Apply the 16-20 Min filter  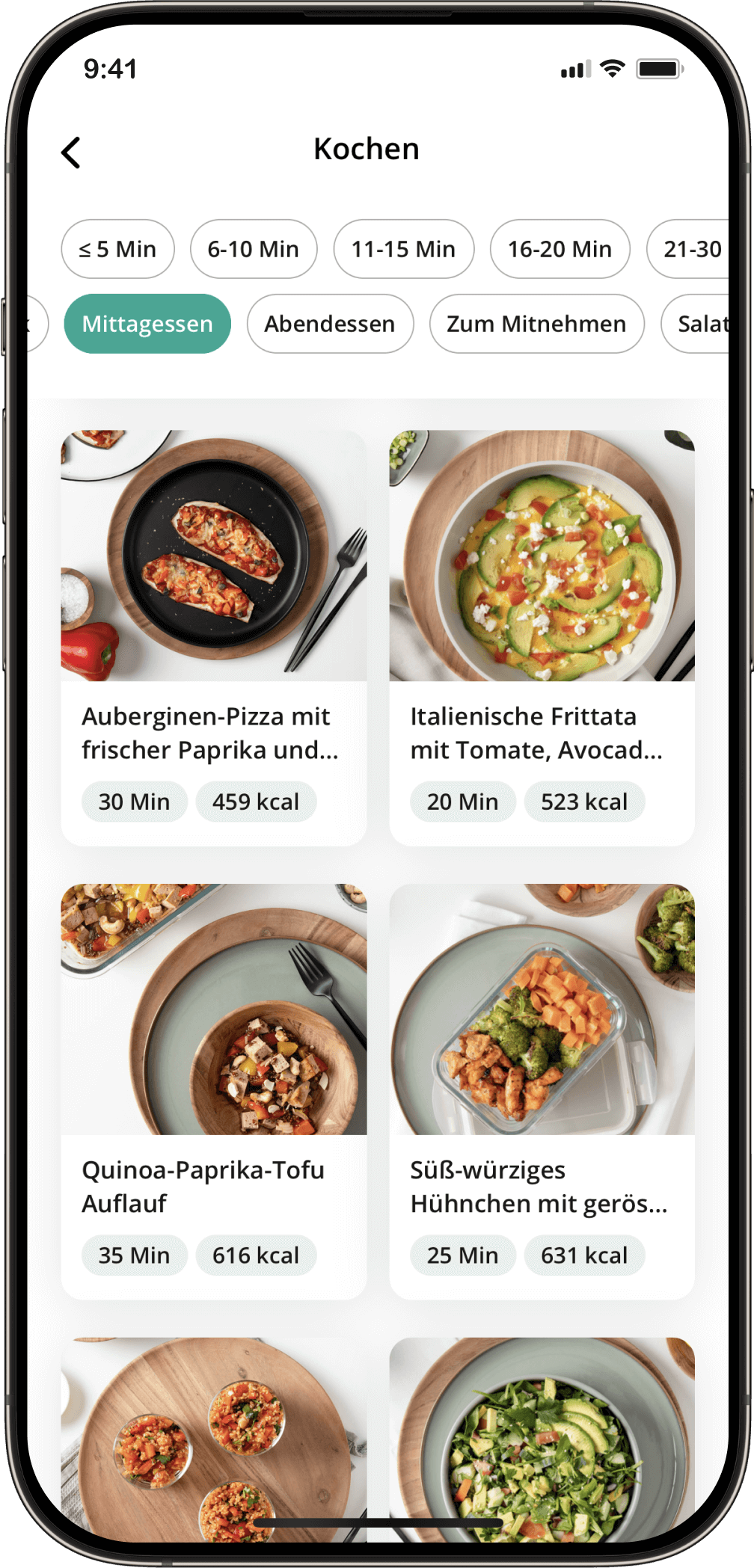(560, 249)
